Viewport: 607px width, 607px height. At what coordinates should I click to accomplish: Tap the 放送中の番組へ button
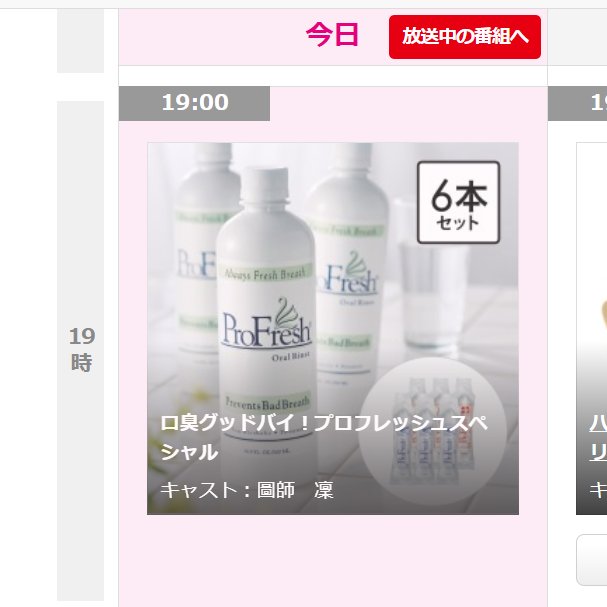(x=465, y=37)
